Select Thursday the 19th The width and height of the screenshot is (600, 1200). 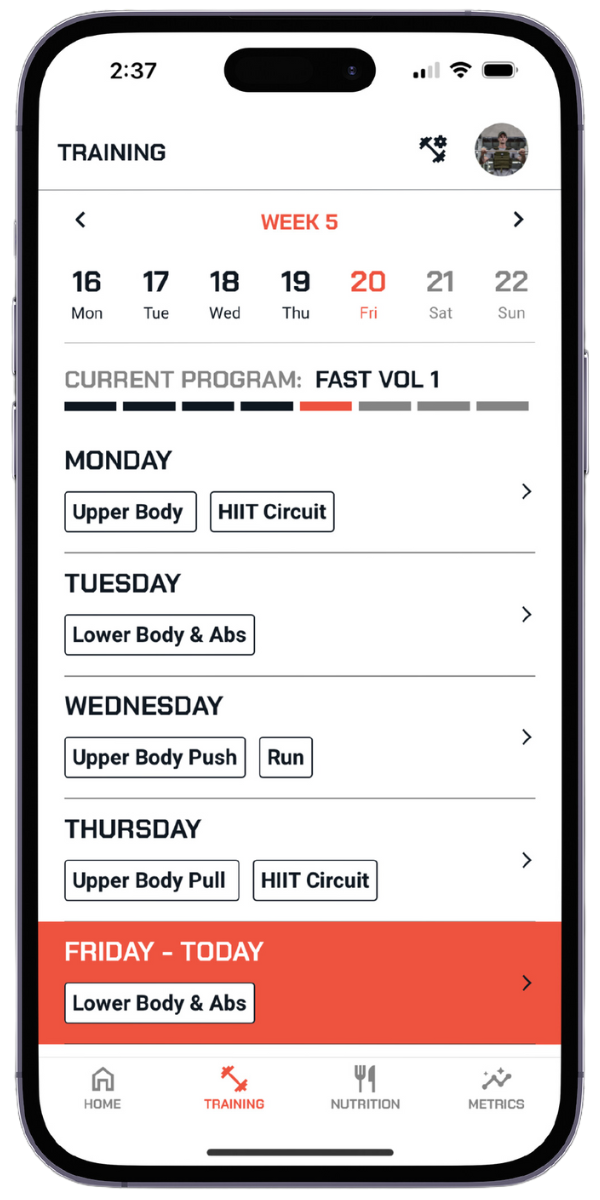tap(295, 295)
